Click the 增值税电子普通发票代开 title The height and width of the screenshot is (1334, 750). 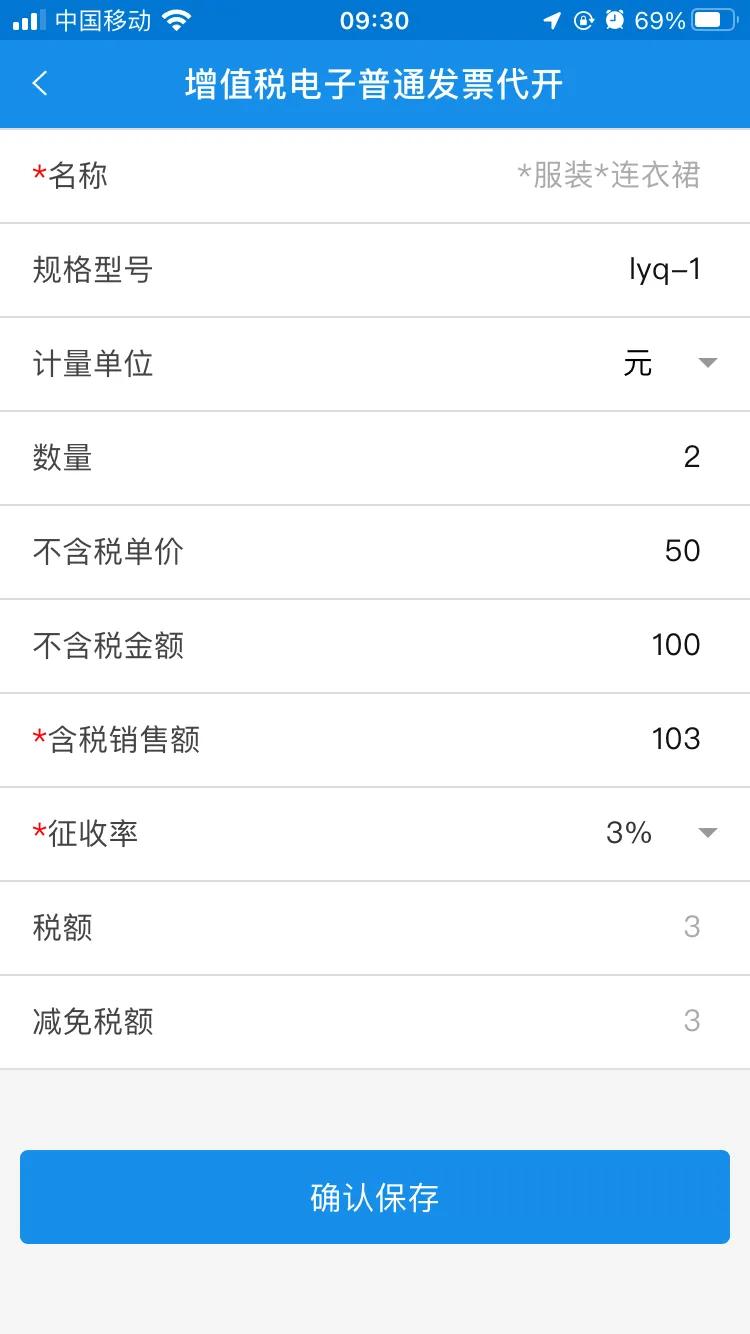[375, 85]
